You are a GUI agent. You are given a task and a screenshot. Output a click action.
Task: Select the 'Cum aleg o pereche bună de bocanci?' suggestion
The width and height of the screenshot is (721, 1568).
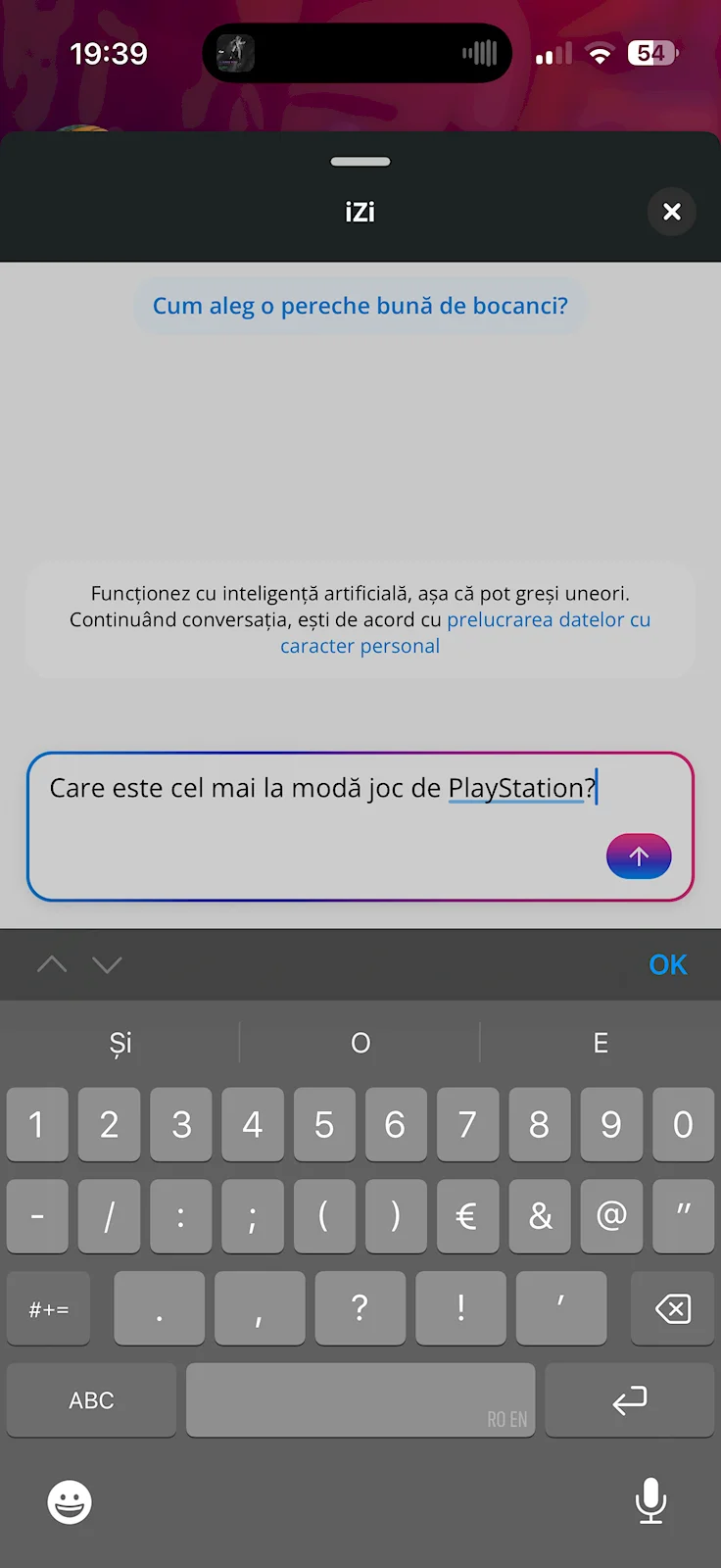pos(360,306)
